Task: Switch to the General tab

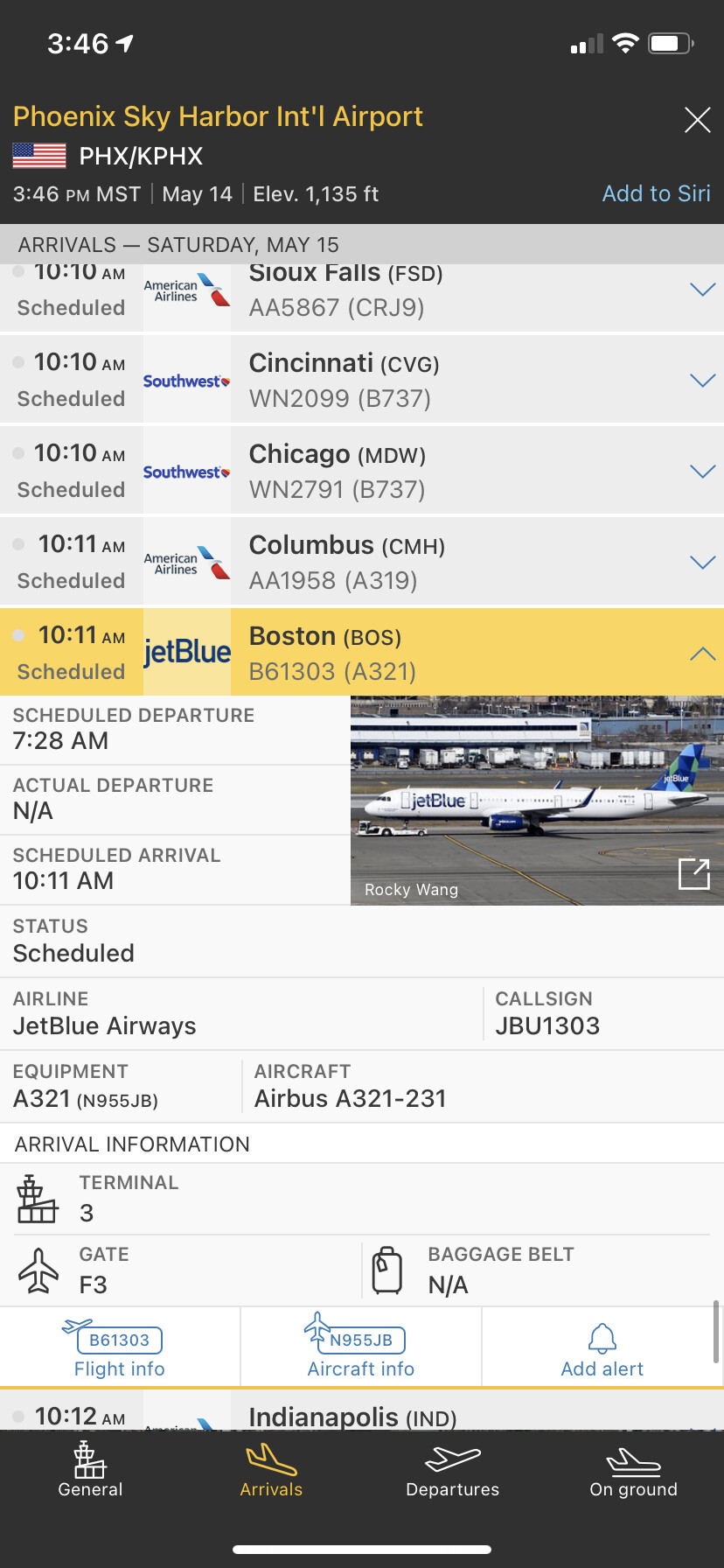Action: (90, 1472)
